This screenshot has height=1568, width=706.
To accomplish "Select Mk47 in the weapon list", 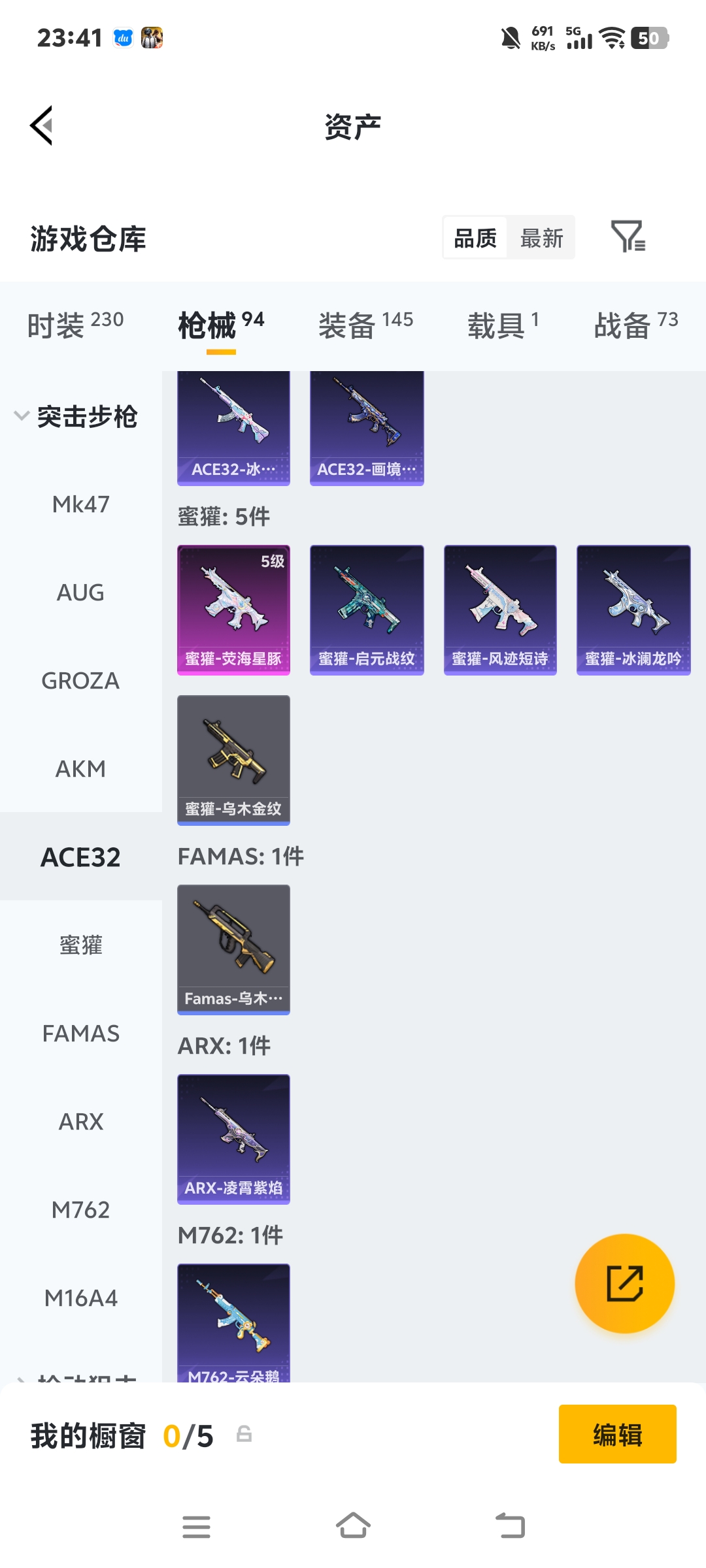I will pos(80,504).
